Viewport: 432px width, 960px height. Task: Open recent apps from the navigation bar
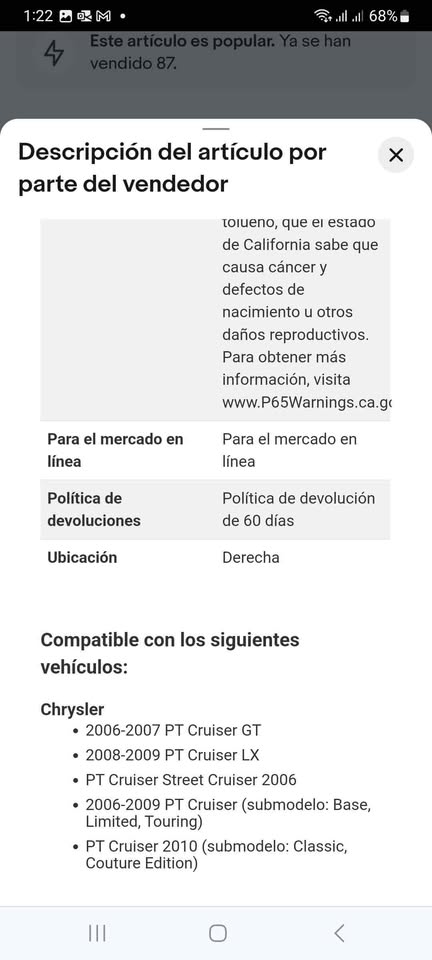click(x=97, y=933)
